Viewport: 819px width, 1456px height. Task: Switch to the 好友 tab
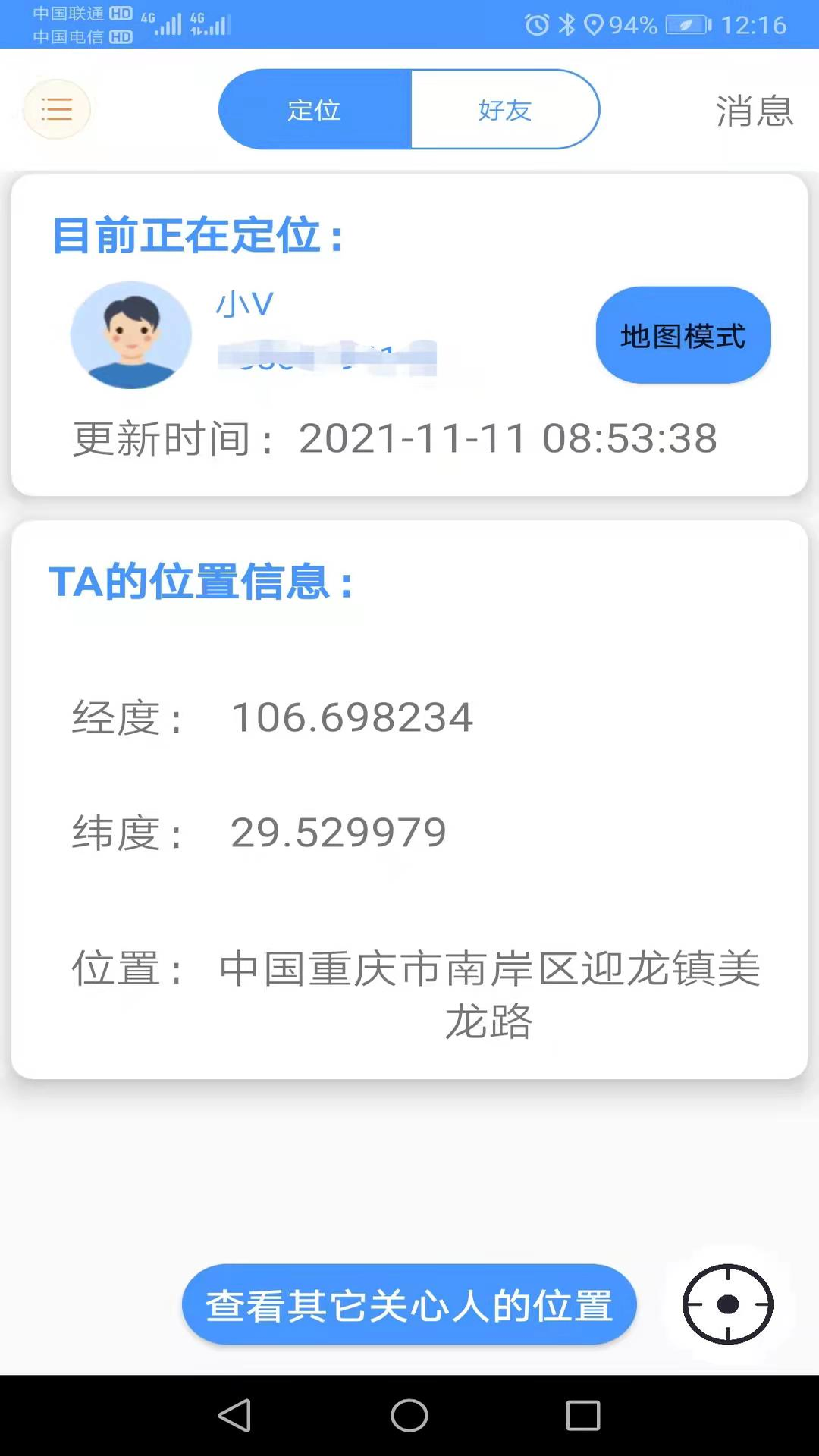(505, 110)
